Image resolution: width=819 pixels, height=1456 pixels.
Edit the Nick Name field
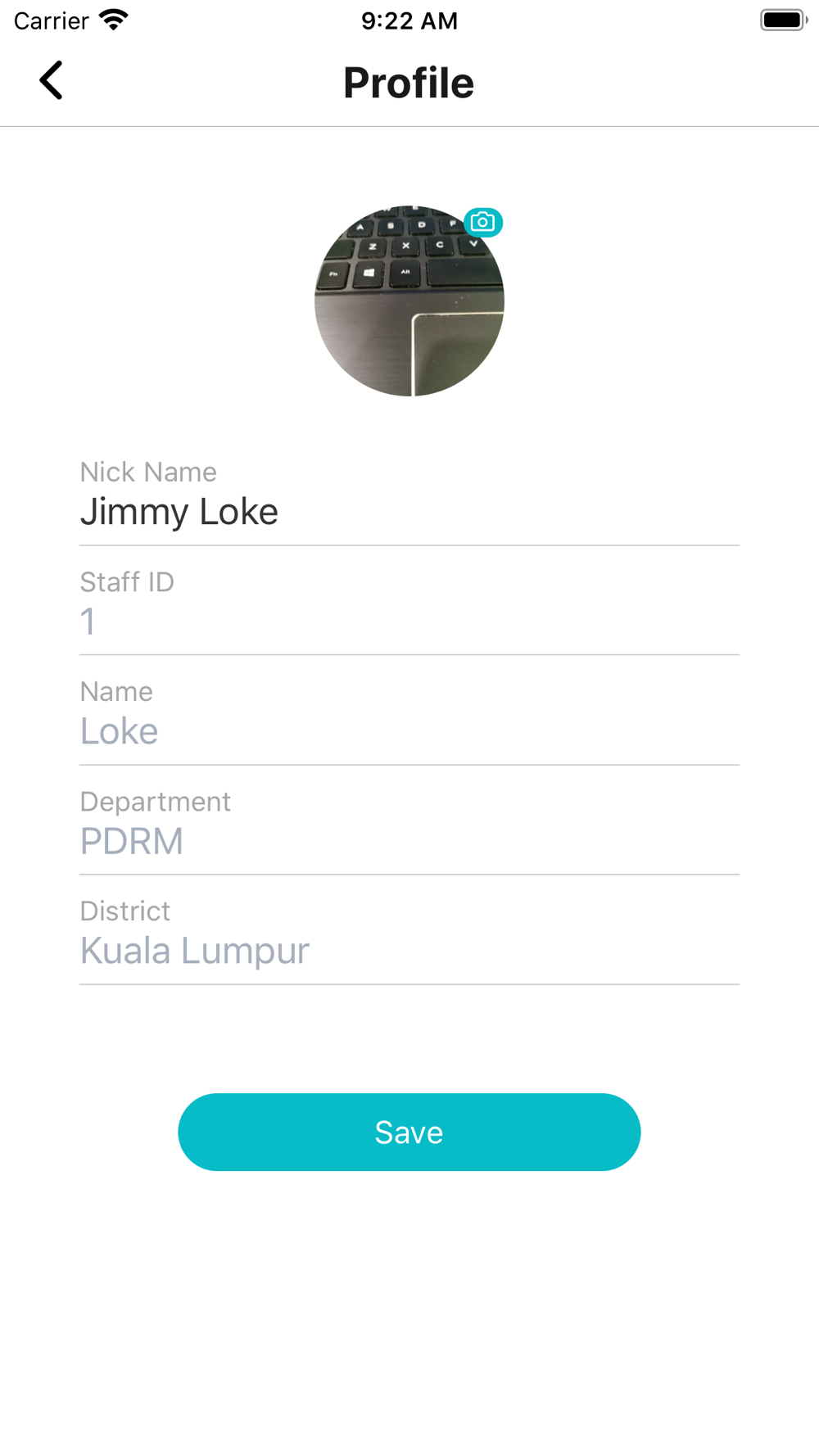409,512
